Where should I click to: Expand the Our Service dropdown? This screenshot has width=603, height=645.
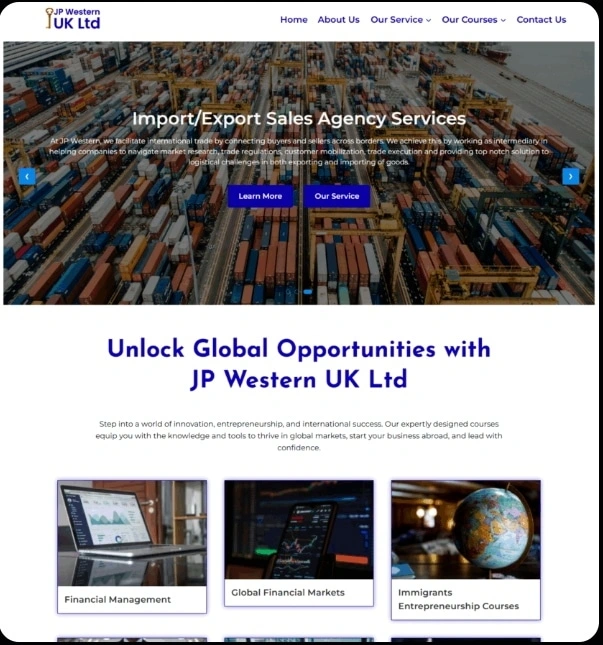click(x=400, y=20)
